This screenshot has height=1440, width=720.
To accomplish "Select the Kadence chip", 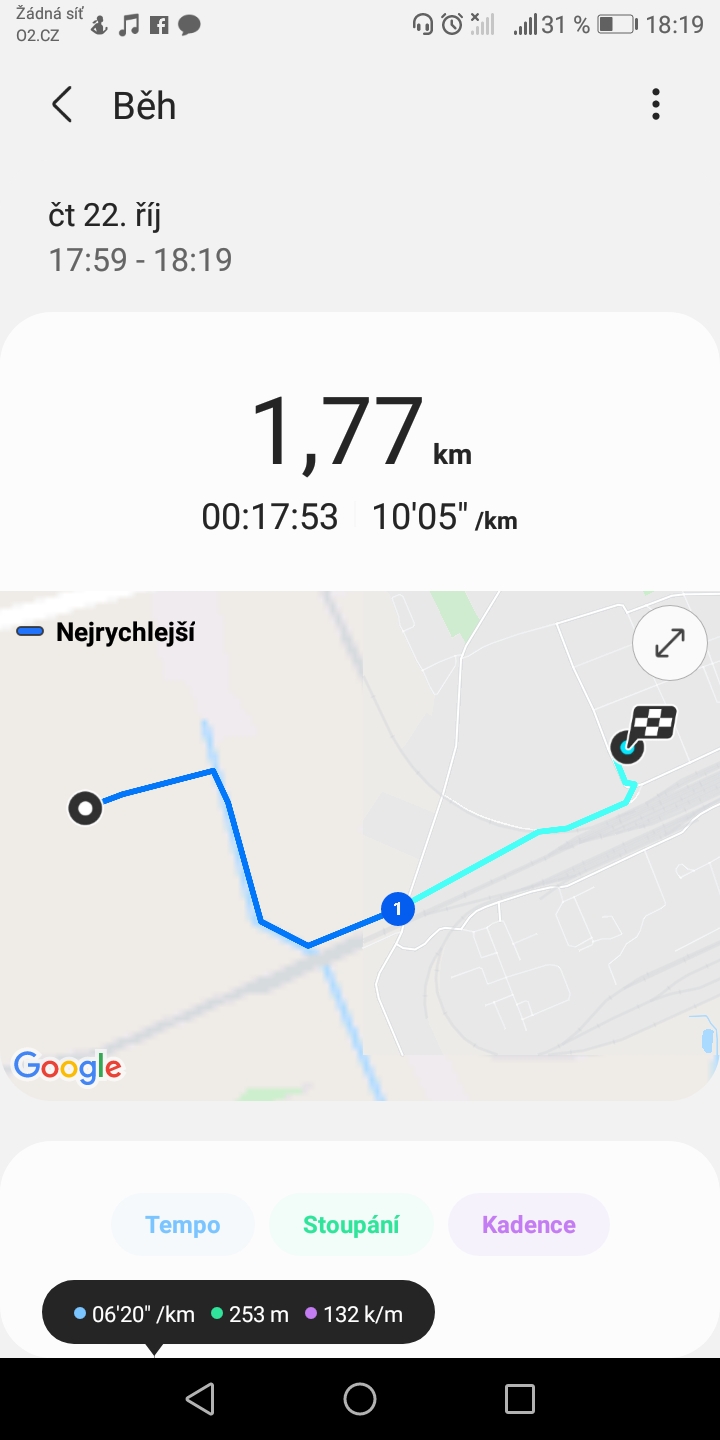I will (x=529, y=1225).
